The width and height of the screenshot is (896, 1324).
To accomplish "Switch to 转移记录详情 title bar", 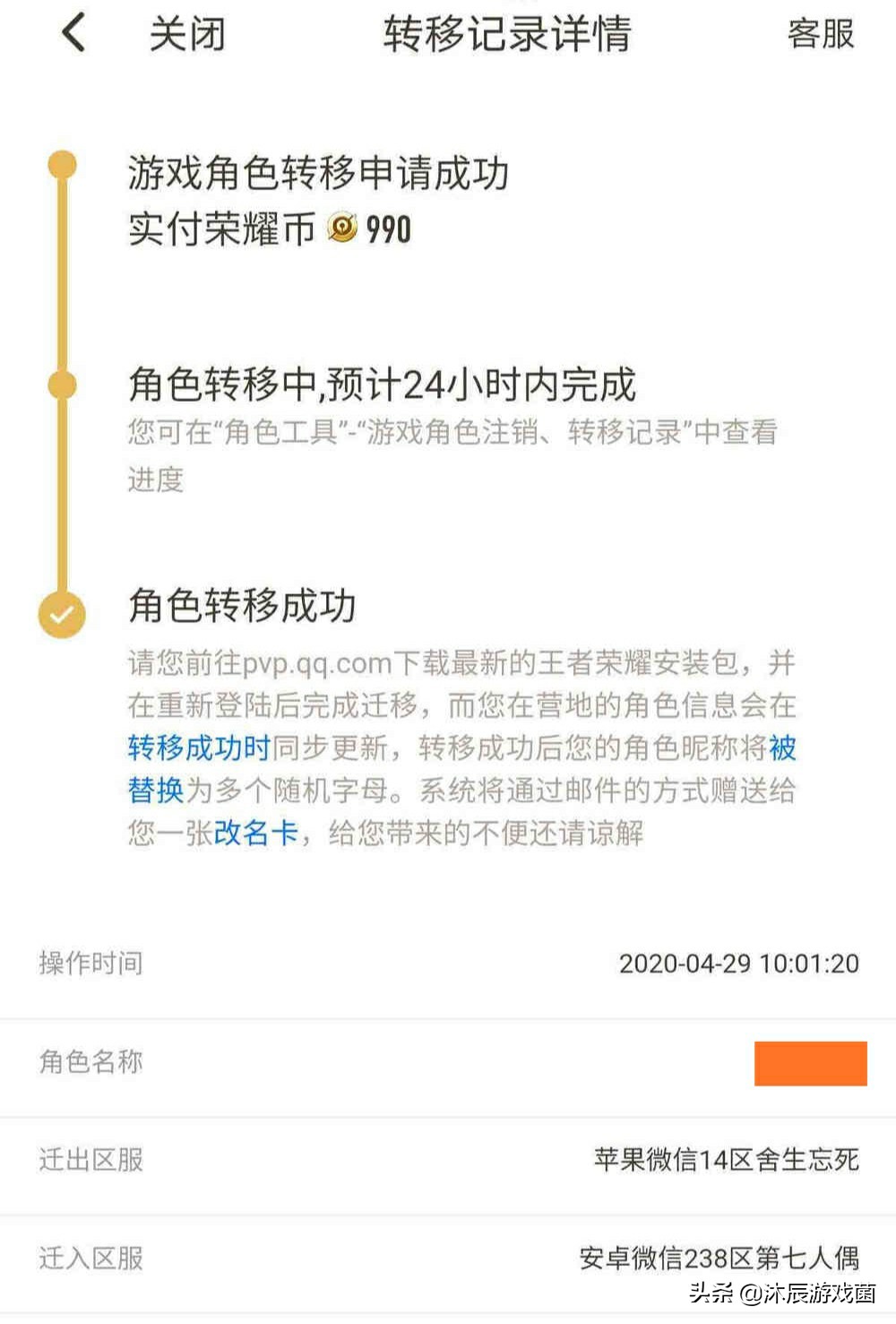I will [508, 34].
